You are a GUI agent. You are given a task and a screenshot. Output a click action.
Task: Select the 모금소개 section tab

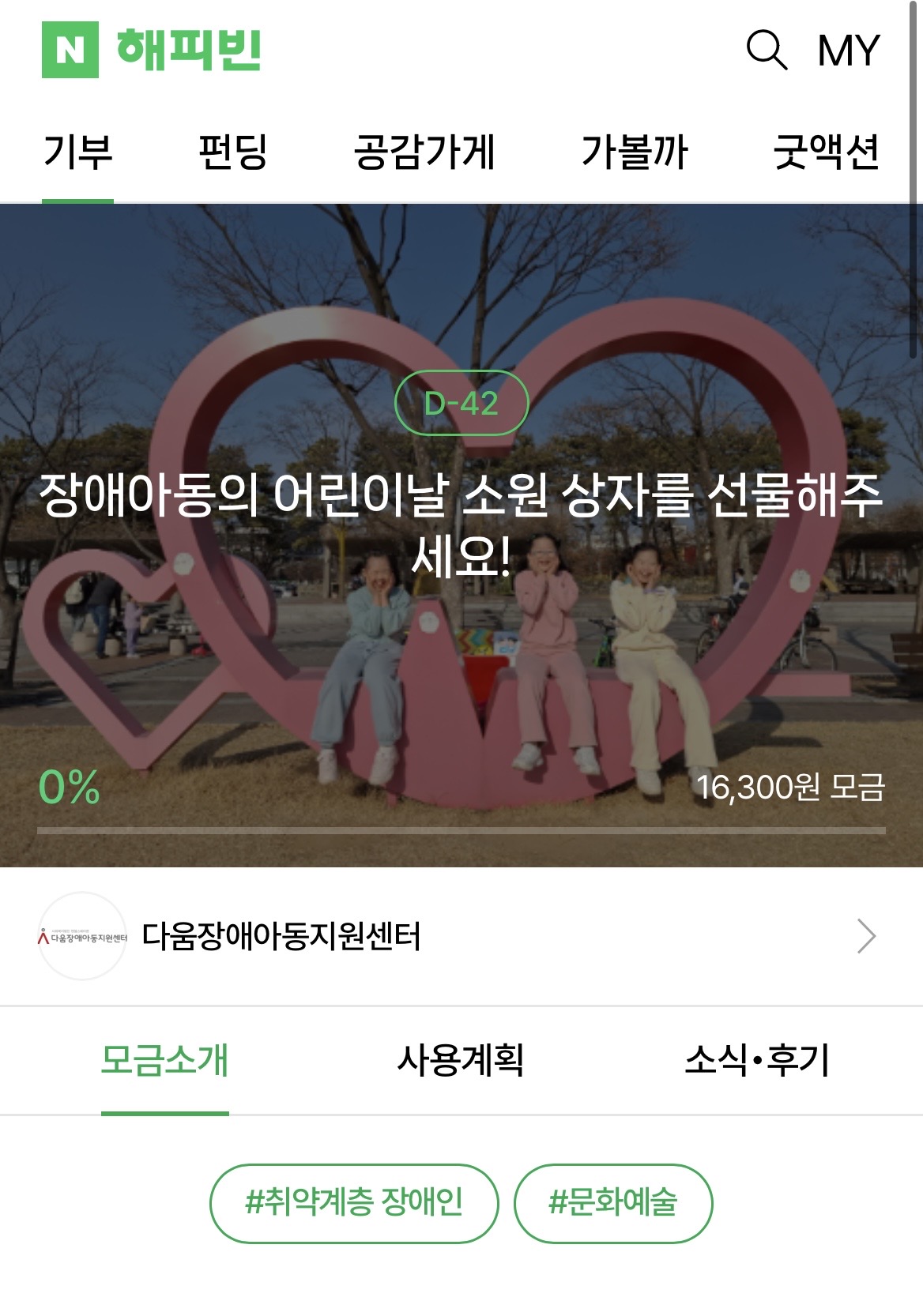164,1060
